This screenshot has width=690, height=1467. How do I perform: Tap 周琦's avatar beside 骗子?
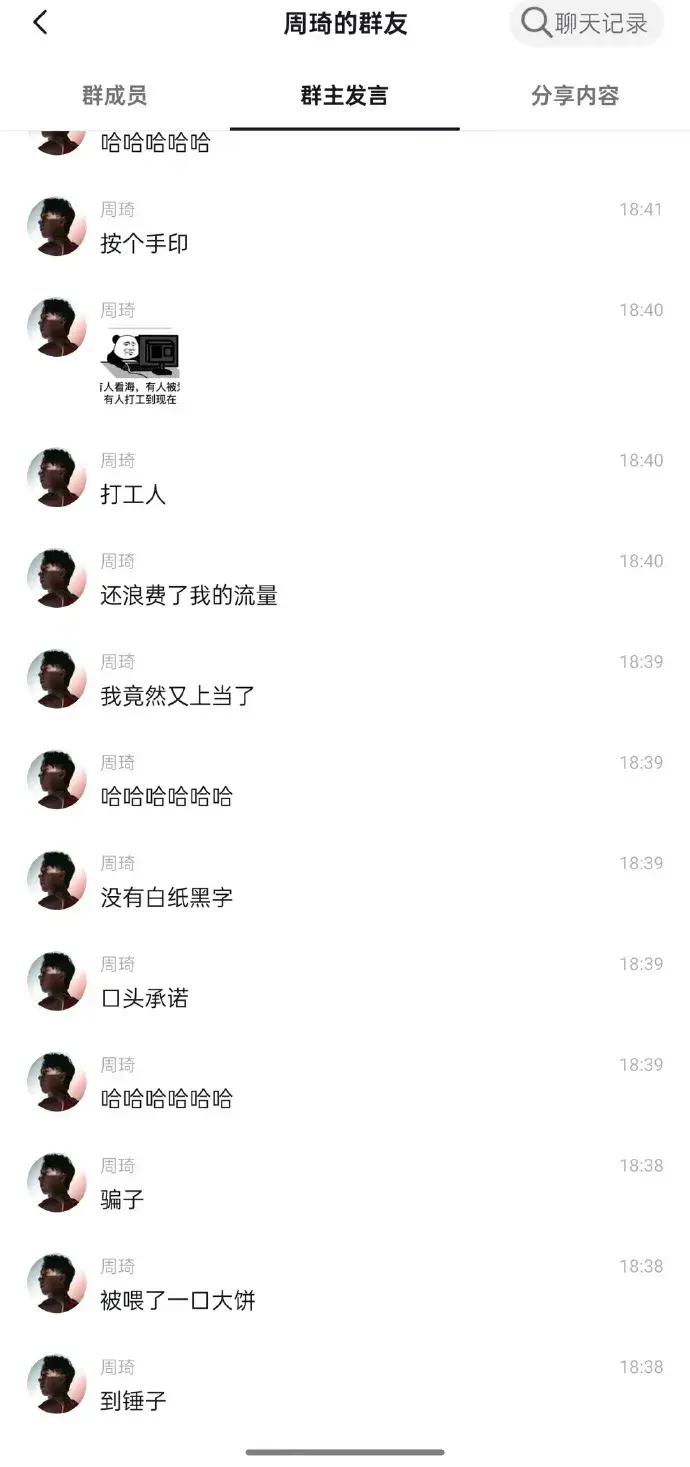tap(57, 1183)
